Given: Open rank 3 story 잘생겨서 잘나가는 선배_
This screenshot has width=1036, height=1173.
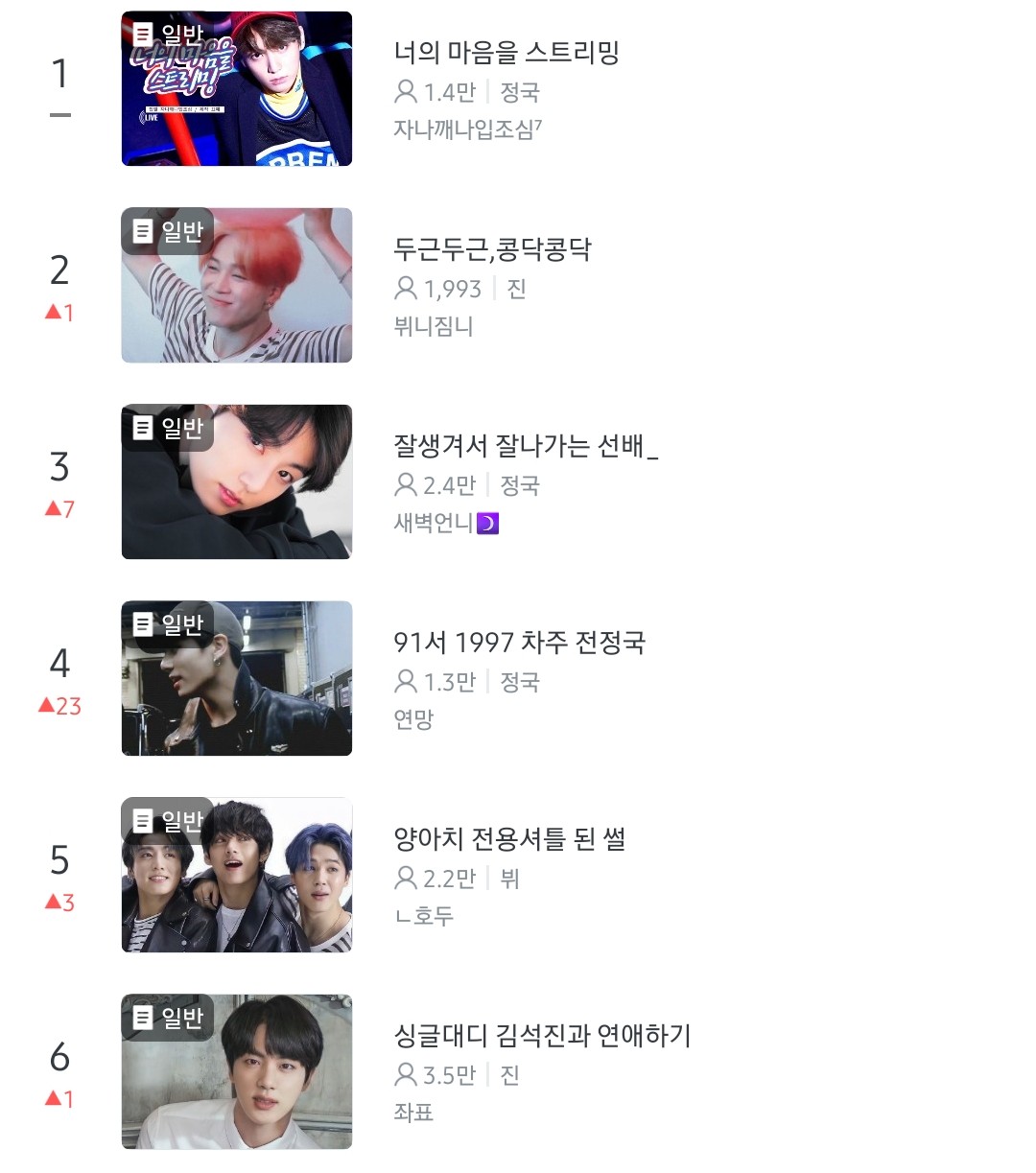Looking at the screenshot, I should click(525, 446).
